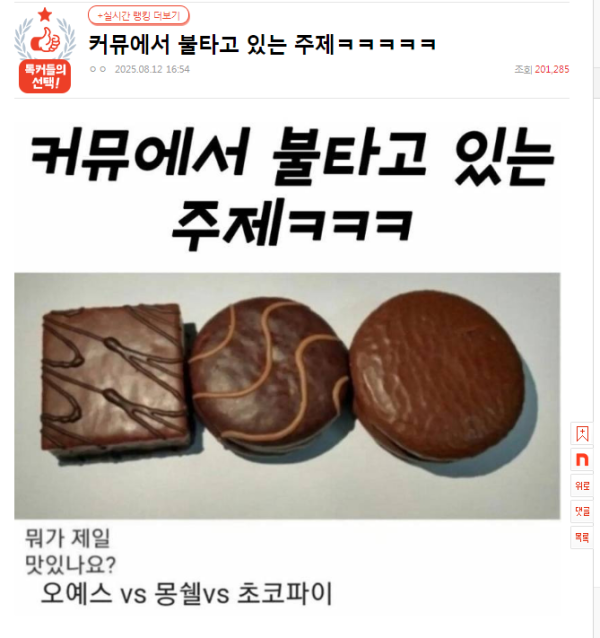
Task: Go to comments via the 댓글 button
Action: pyautogui.click(x=581, y=511)
